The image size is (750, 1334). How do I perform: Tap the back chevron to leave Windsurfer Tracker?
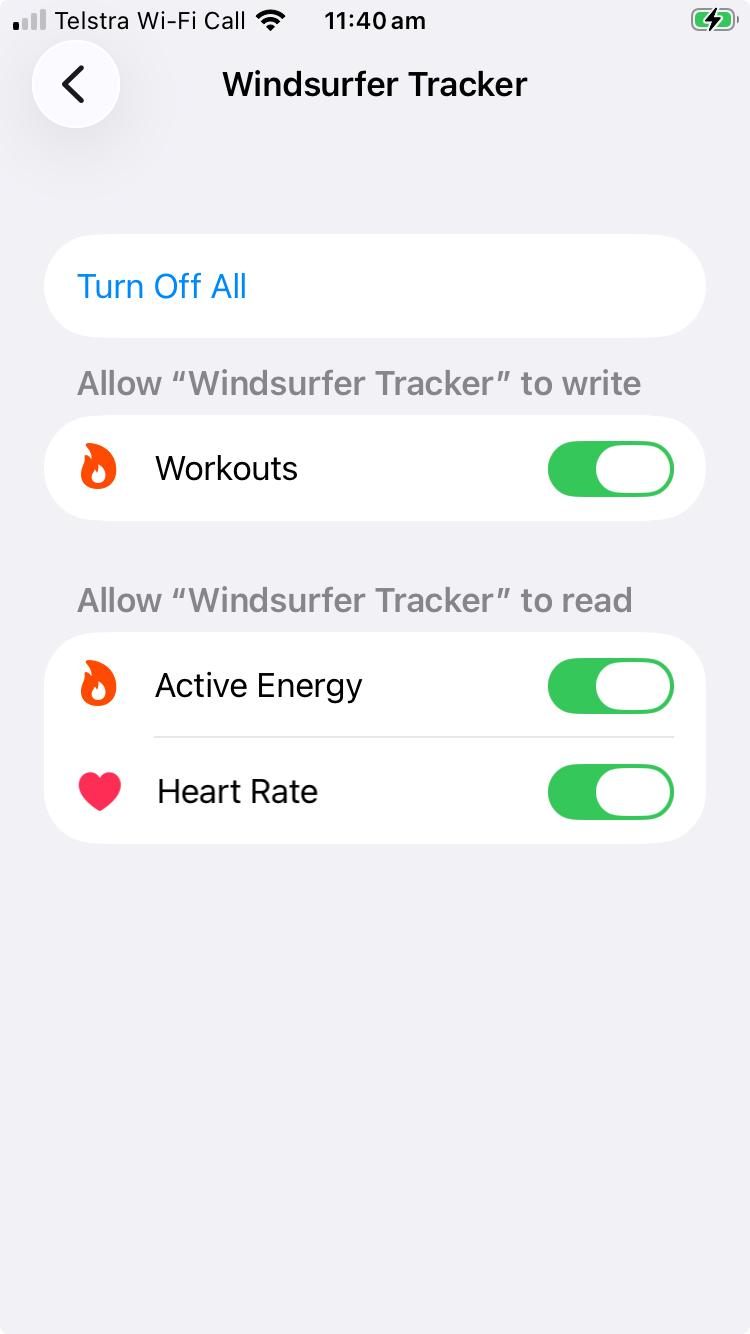75,84
